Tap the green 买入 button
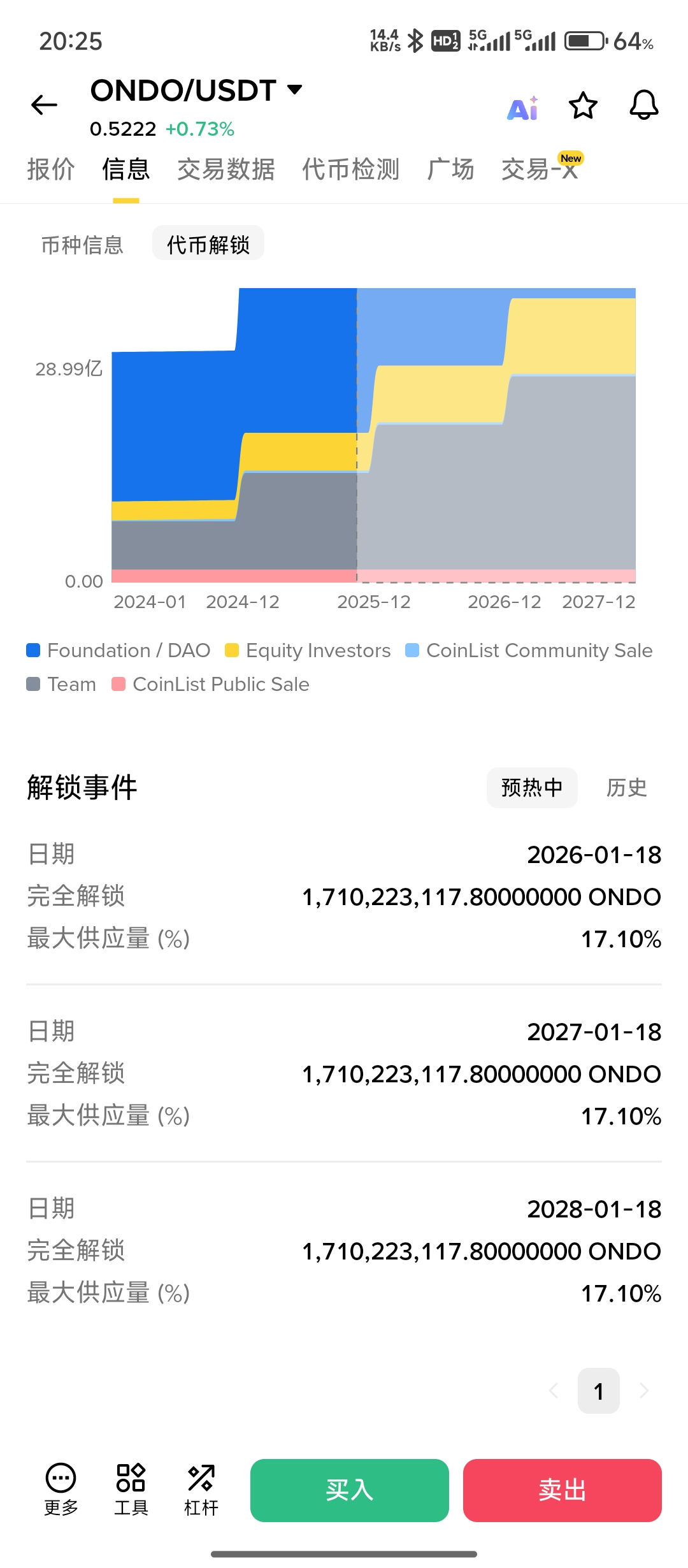The image size is (688, 1568). click(349, 1490)
